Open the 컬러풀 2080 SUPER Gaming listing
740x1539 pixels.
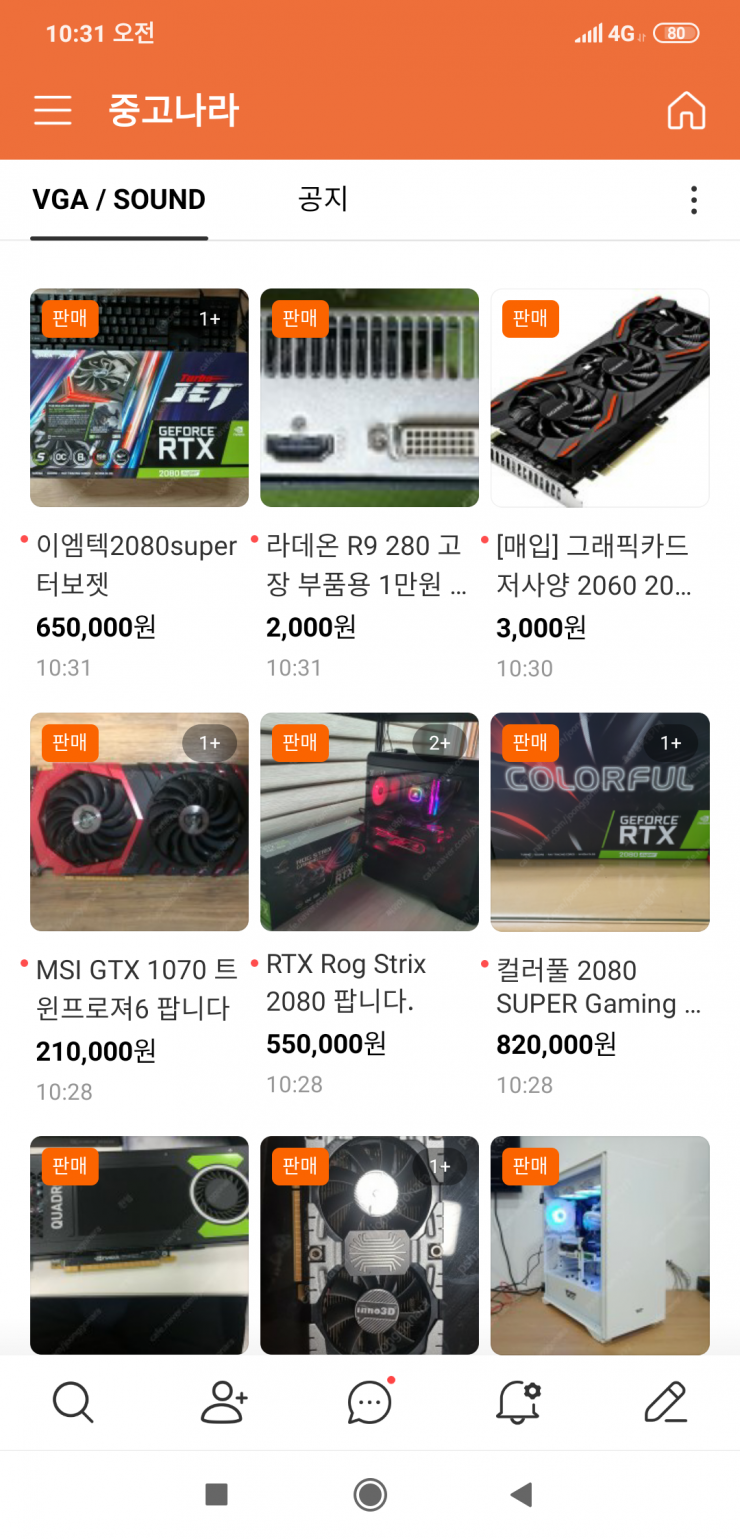click(599, 822)
